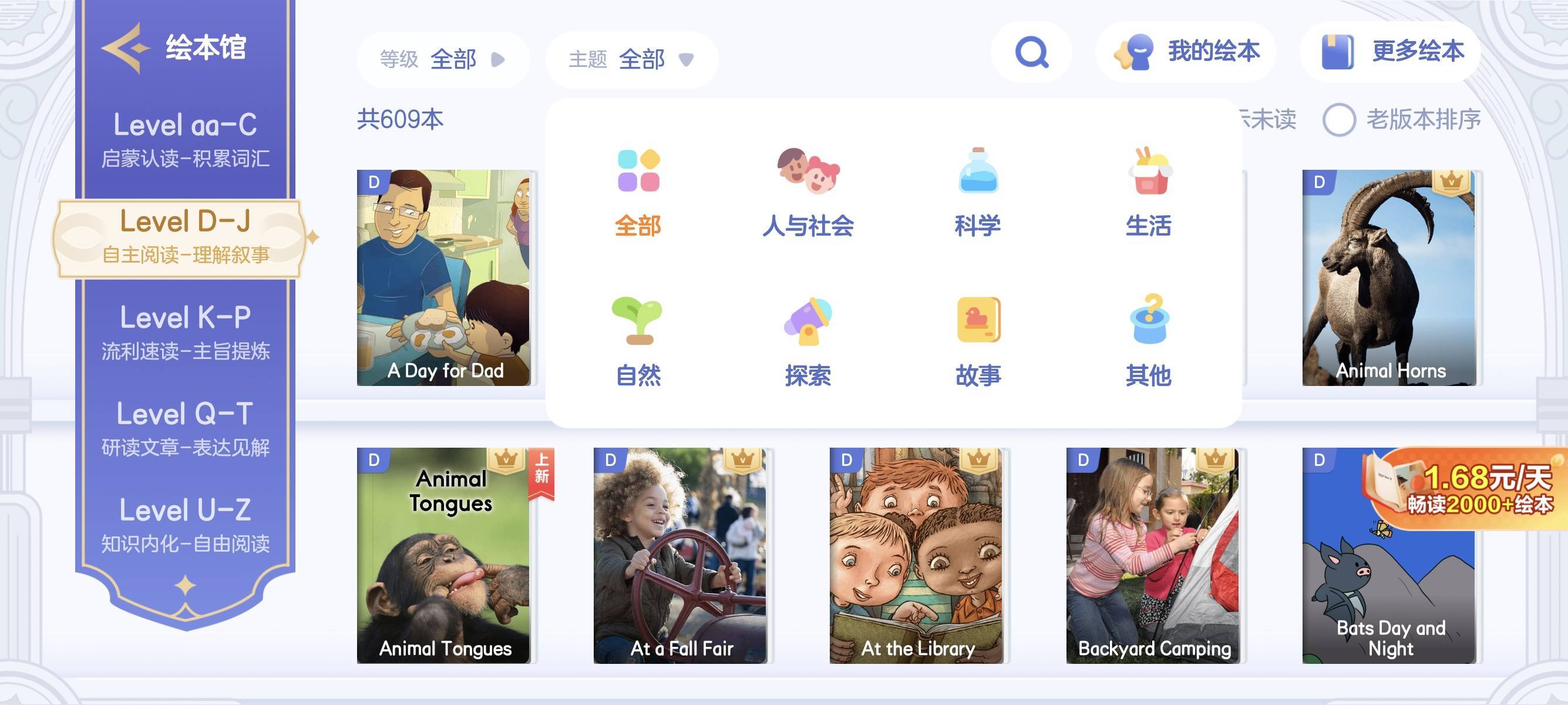The image size is (1568, 705).
Task: Switch to Level K-P
Action: (185, 332)
